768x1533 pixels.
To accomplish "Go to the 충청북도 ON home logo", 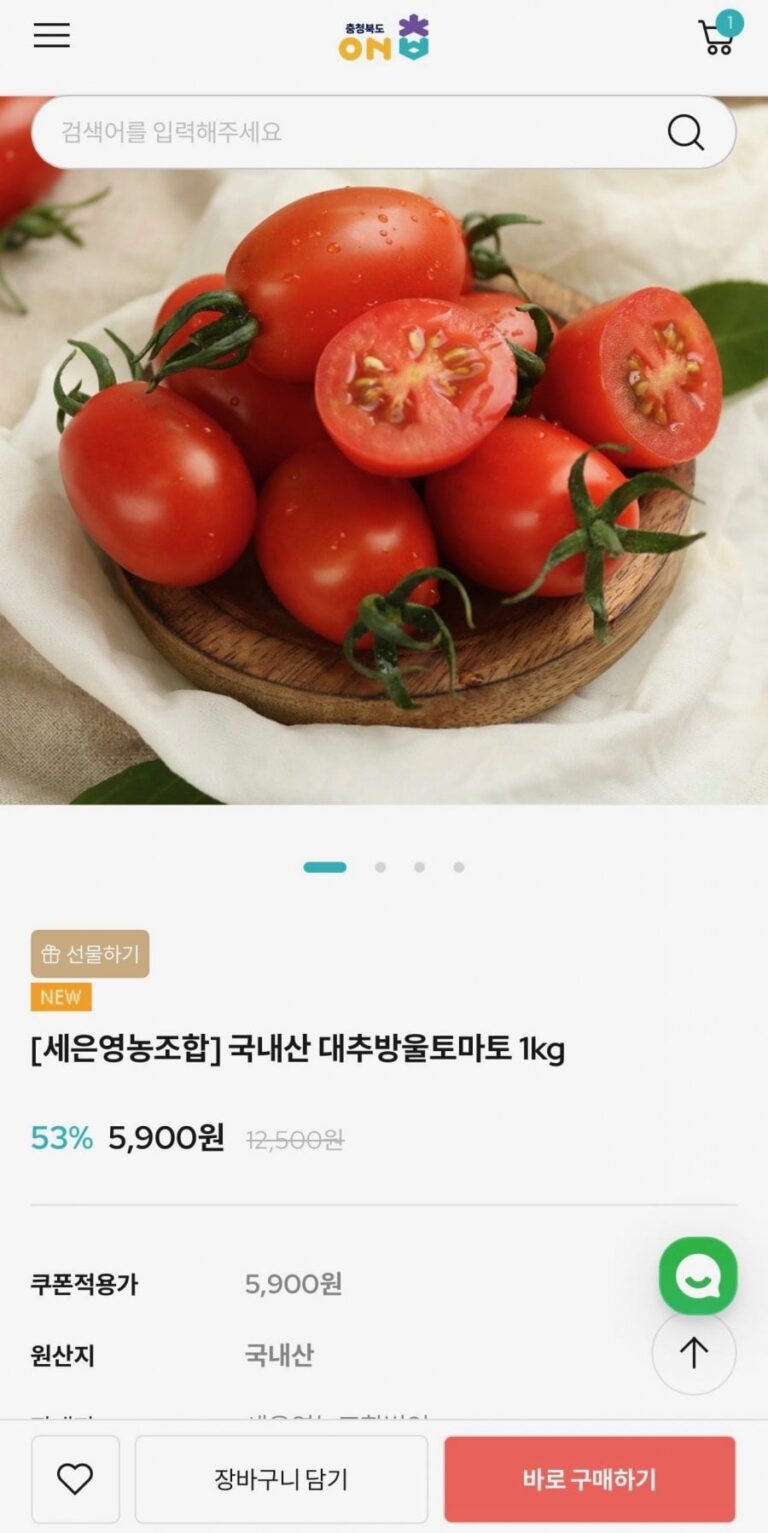I will (x=384, y=38).
